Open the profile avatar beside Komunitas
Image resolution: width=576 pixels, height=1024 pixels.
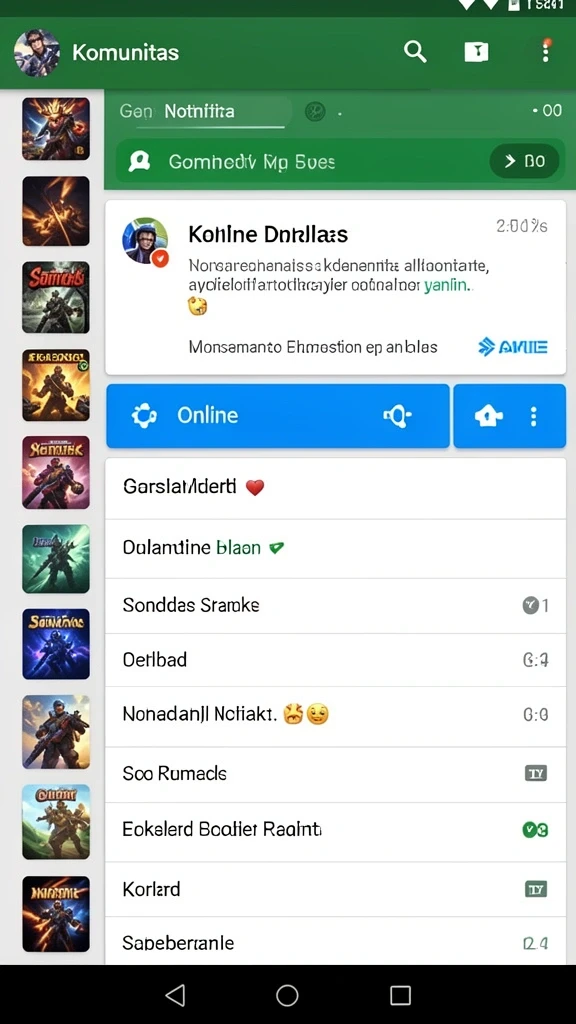(37, 53)
